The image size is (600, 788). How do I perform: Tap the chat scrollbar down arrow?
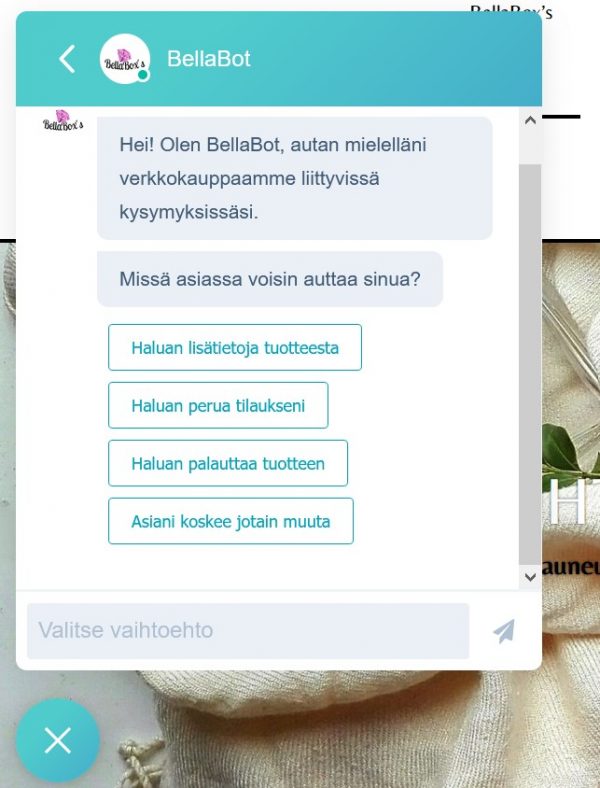(x=530, y=577)
